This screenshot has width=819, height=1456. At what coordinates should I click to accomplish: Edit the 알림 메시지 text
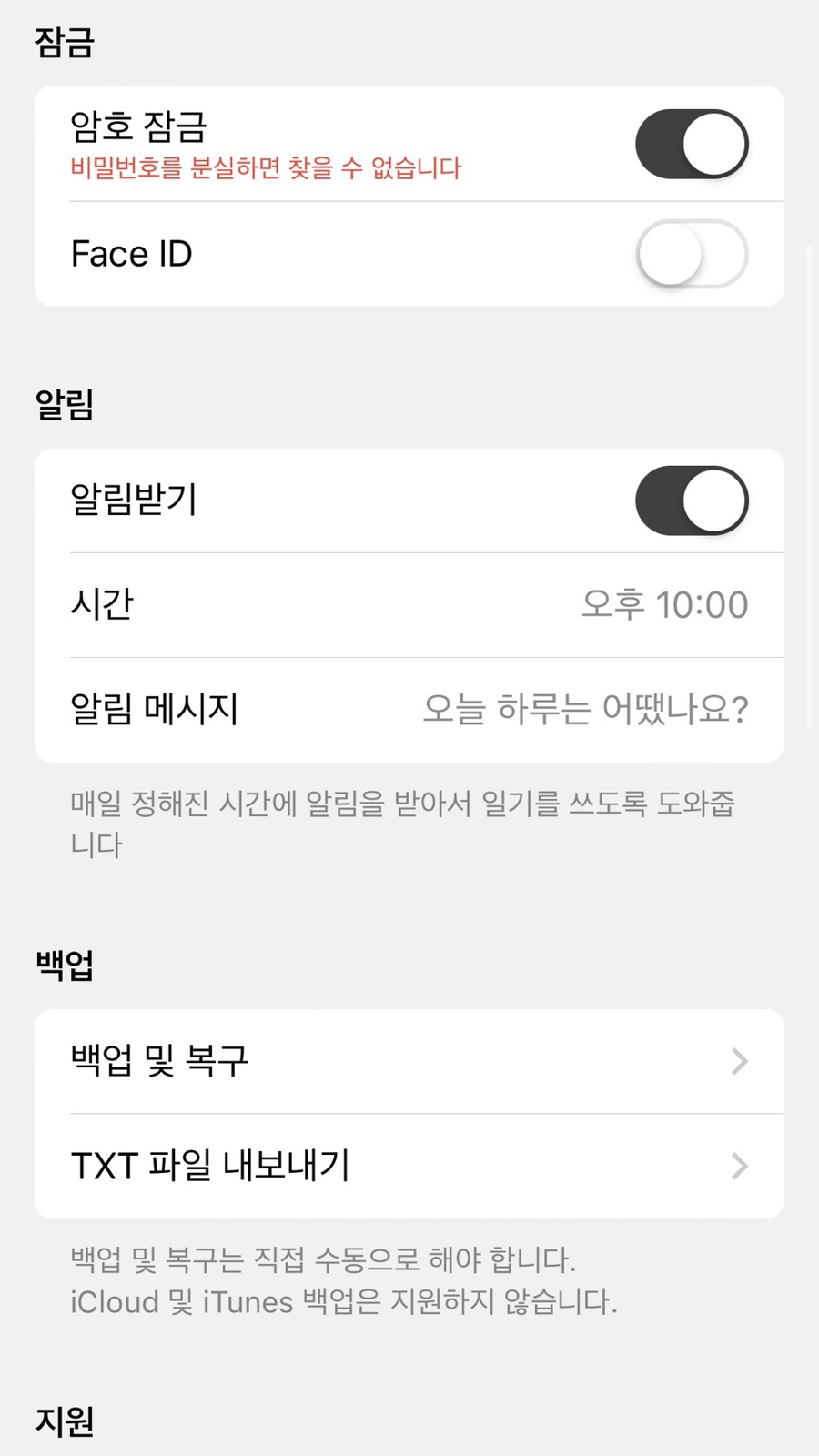coord(409,710)
